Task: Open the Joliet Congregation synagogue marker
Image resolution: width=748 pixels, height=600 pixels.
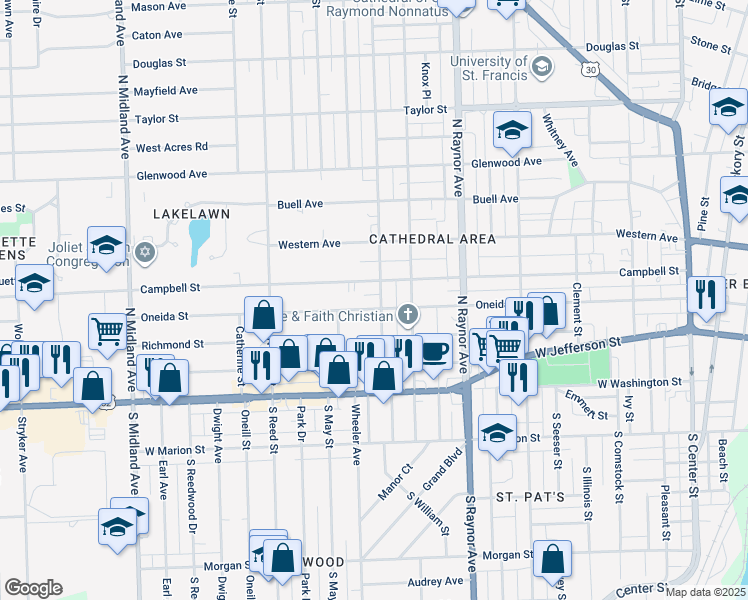Action: (x=146, y=250)
